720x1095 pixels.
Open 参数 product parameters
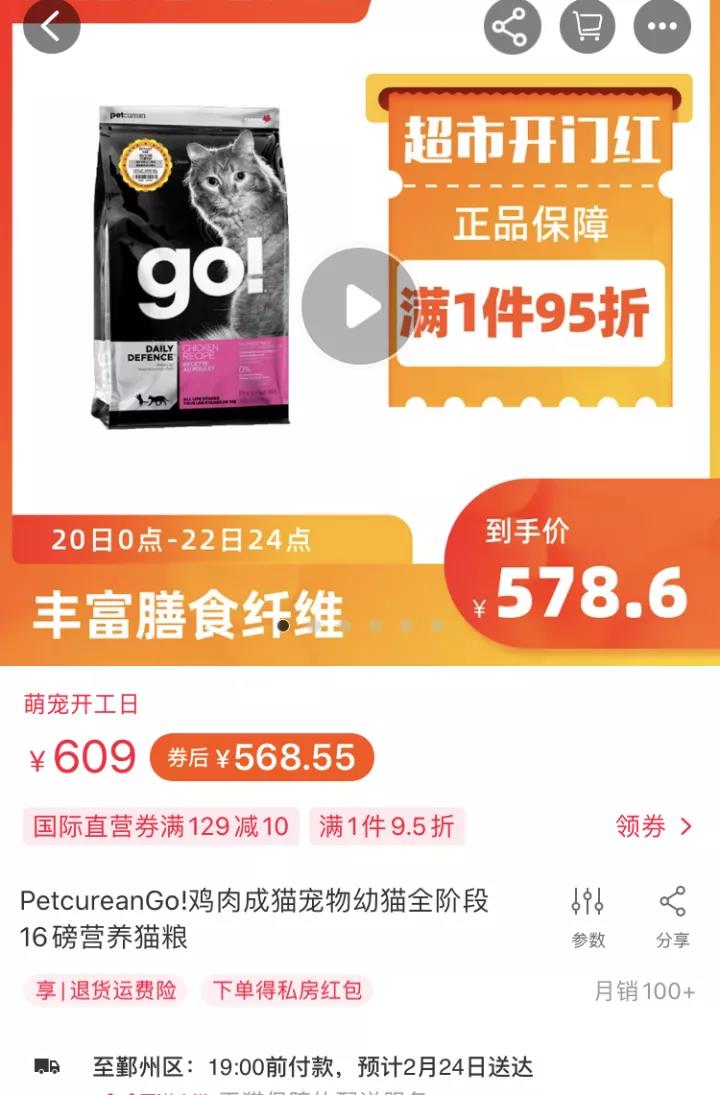point(588,916)
